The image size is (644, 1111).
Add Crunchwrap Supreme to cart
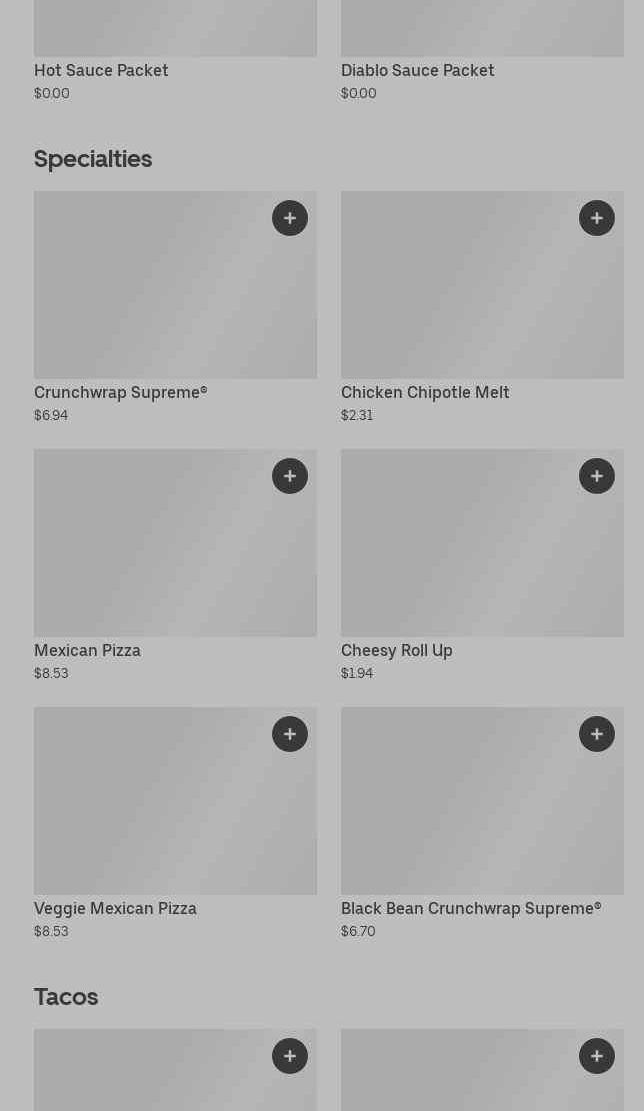(290, 218)
